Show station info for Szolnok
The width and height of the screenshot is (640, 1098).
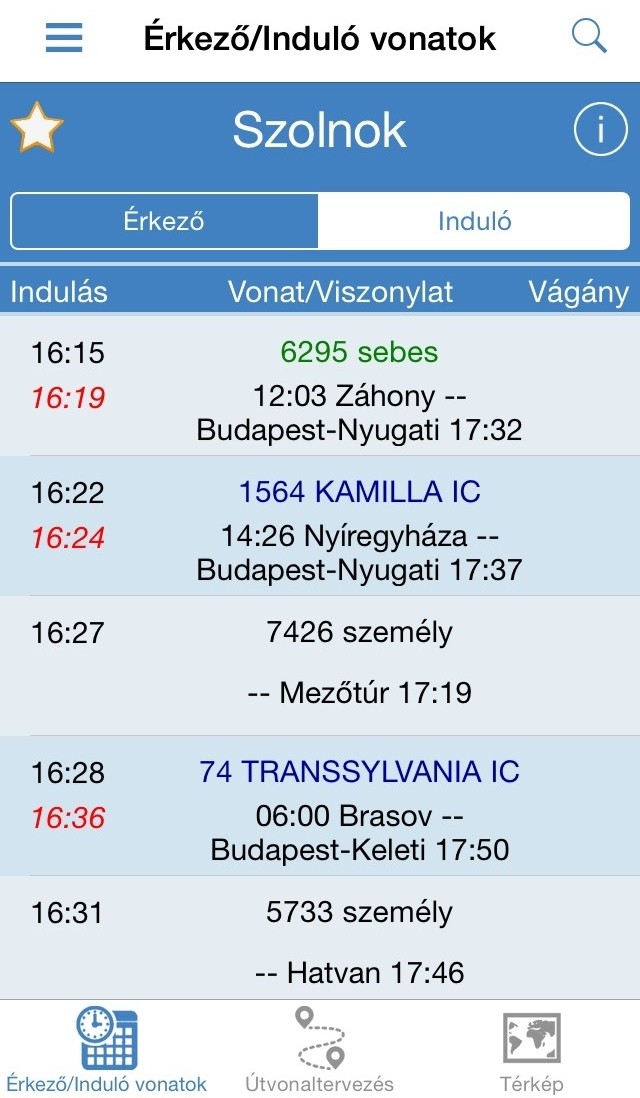coord(599,131)
